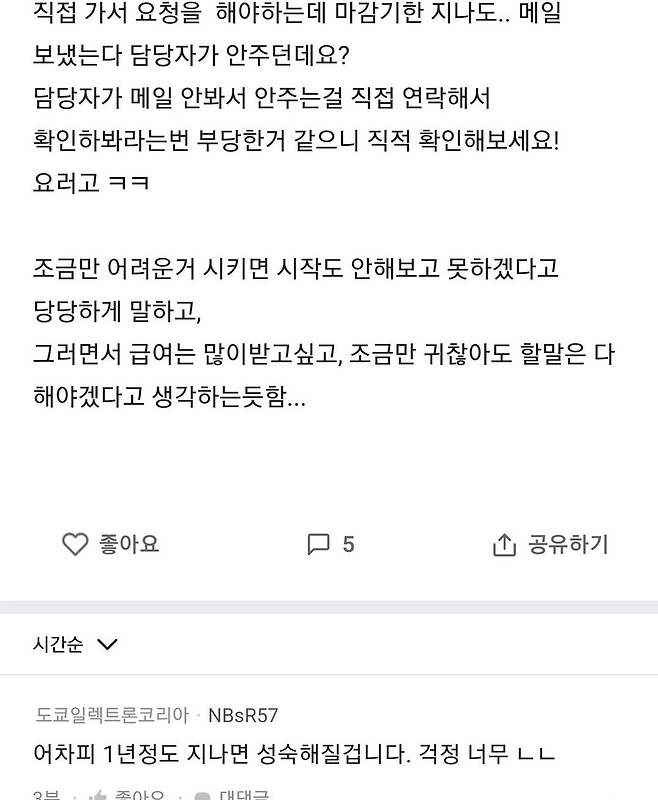
Task: Like this post with 좋아요
Action: pyautogui.click(x=110, y=544)
